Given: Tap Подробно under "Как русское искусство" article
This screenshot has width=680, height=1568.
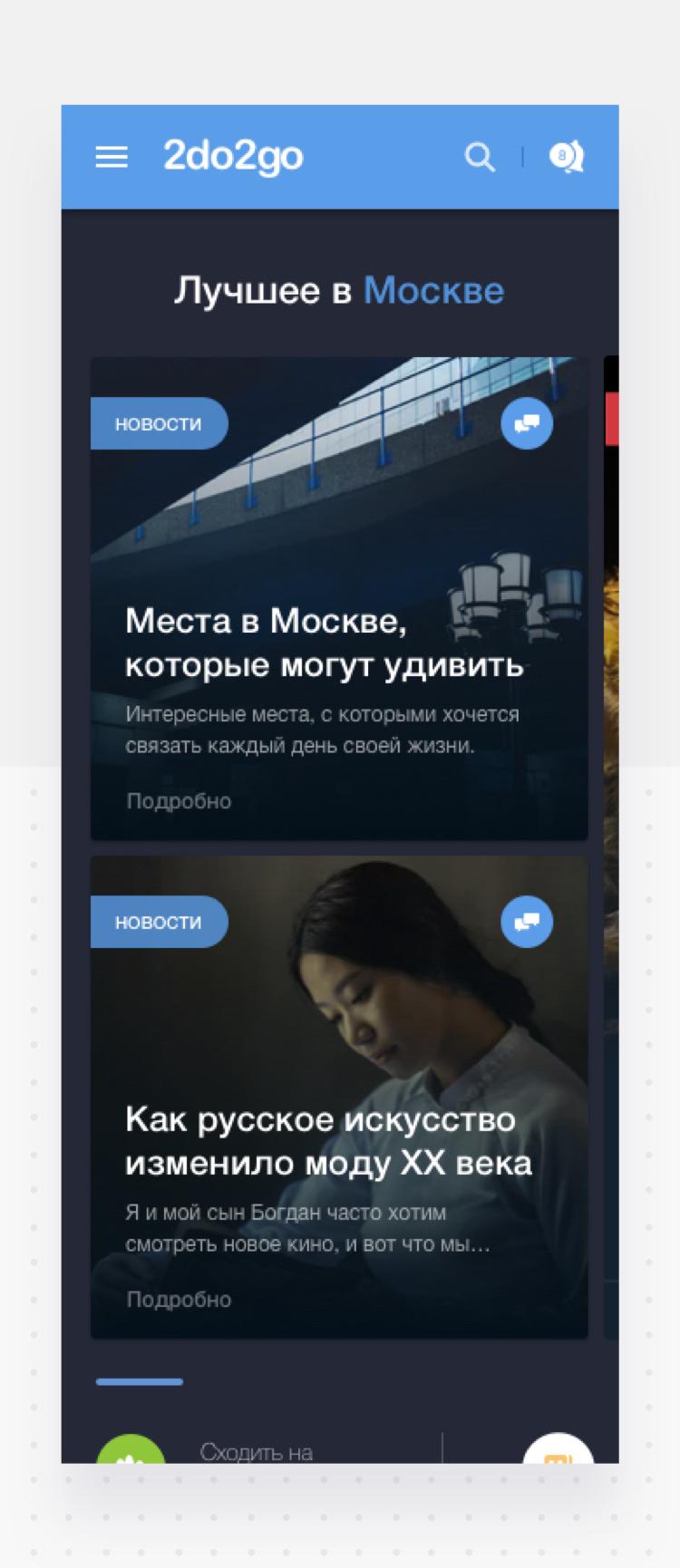Looking at the screenshot, I should pyautogui.click(x=179, y=1300).
